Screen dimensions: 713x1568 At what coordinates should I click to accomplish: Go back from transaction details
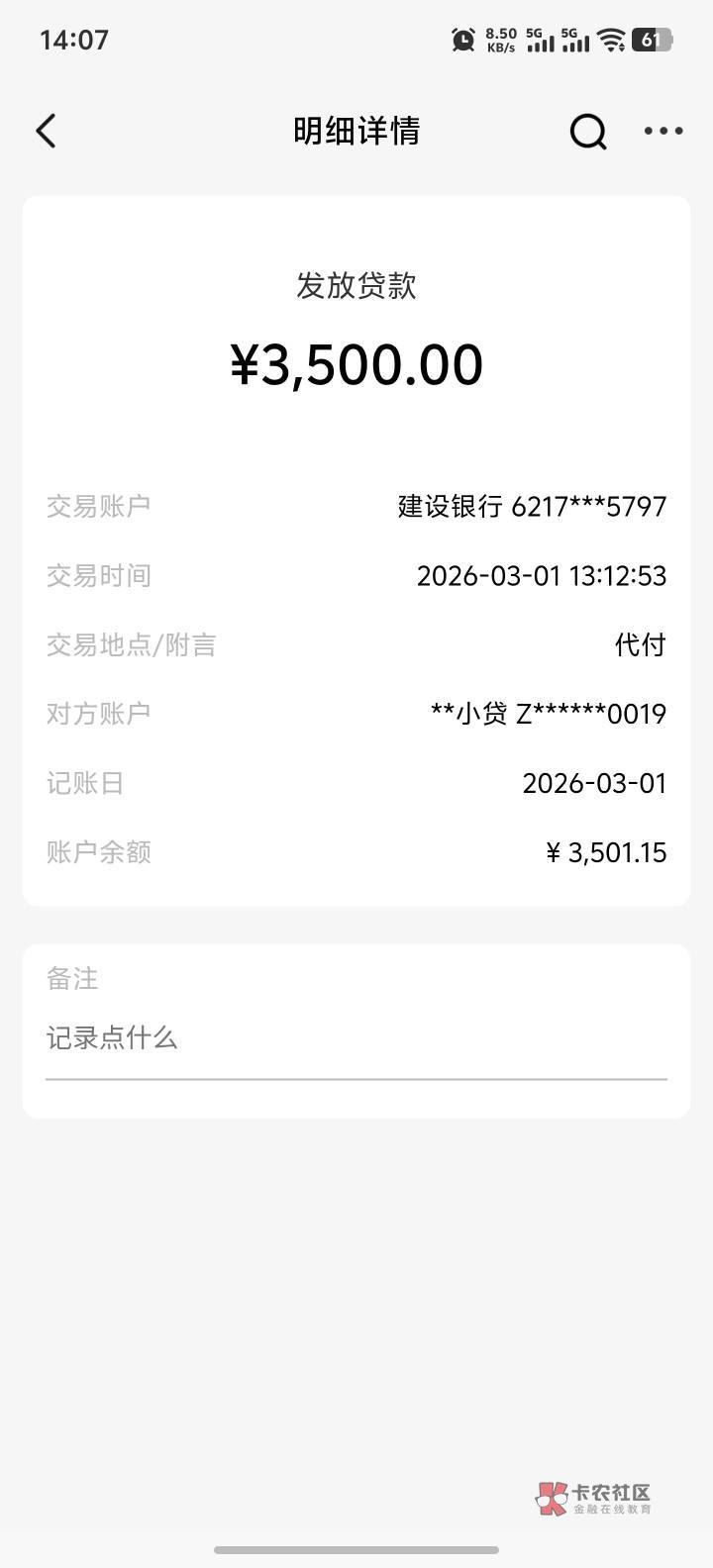(x=46, y=131)
